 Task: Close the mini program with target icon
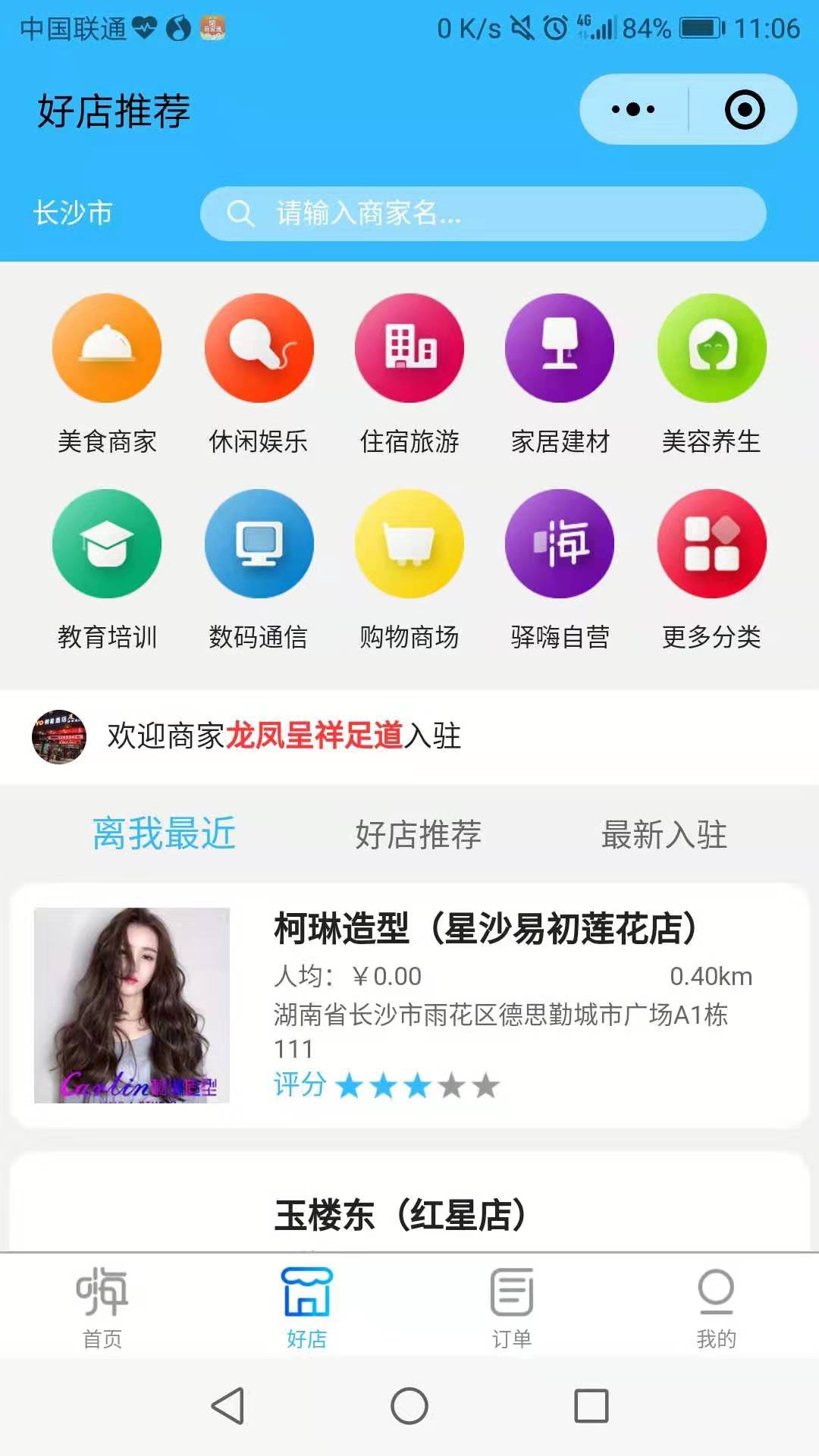click(x=744, y=109)
